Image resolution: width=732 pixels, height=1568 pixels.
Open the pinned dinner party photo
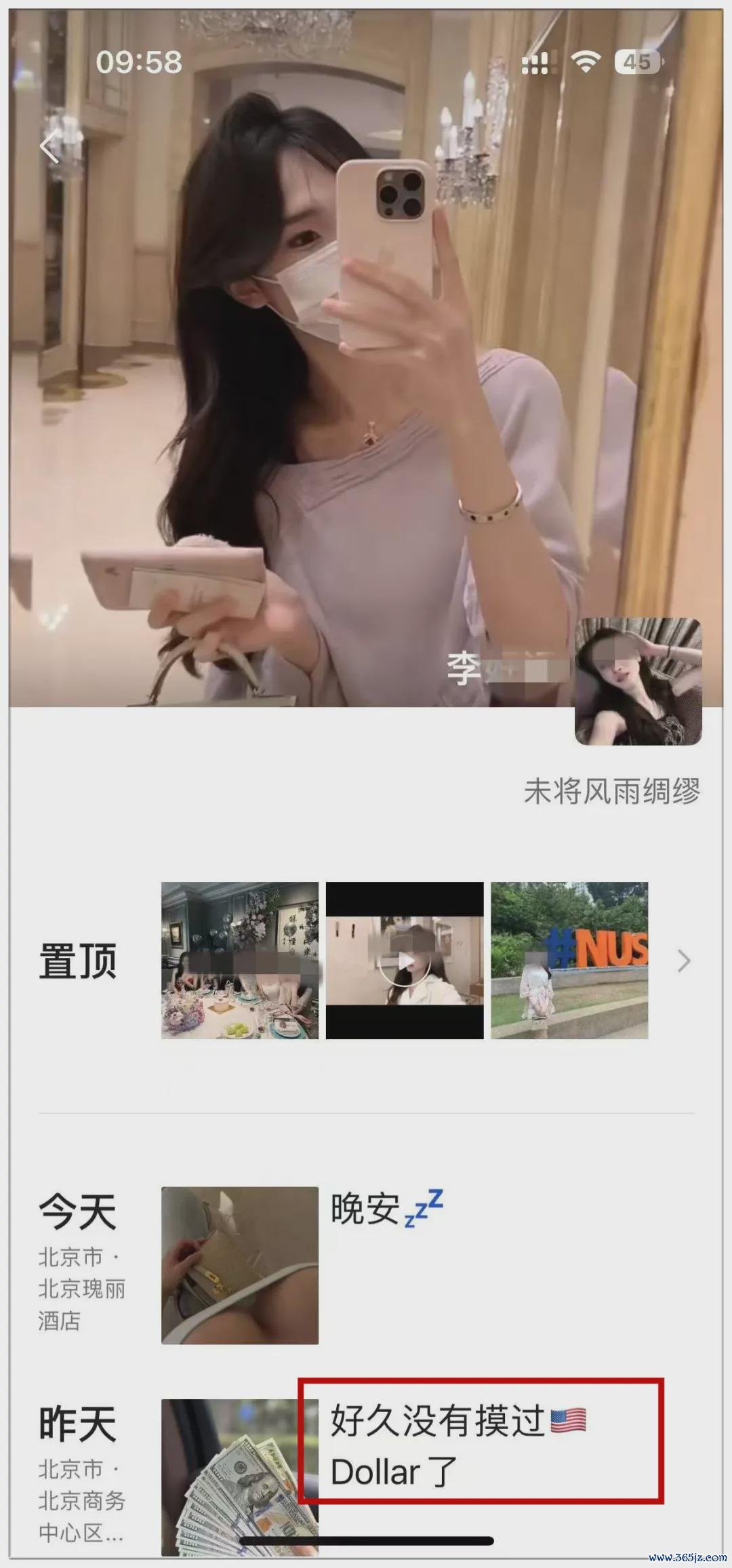pyautogui.click(x=239, y=961)
